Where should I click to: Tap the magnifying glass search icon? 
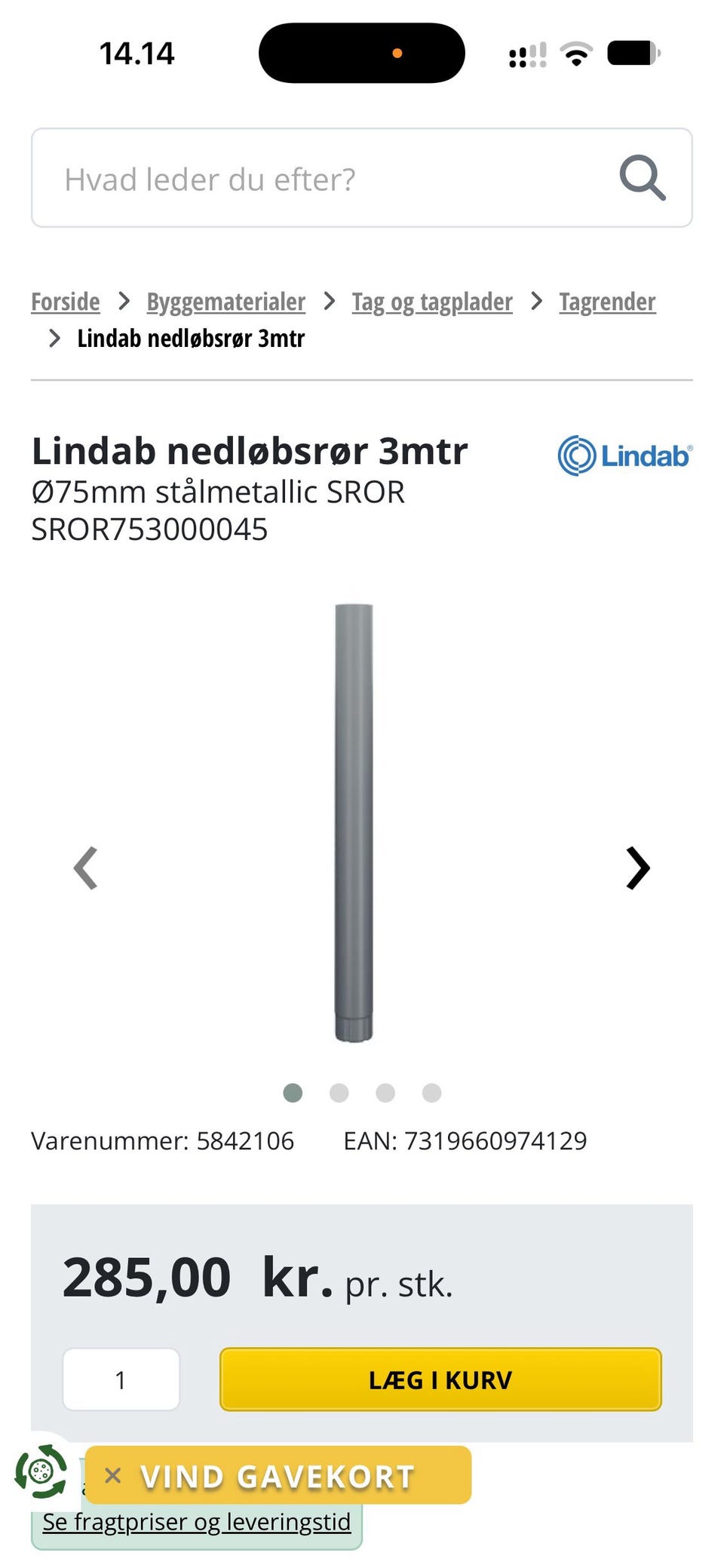(x=642, y=178)
